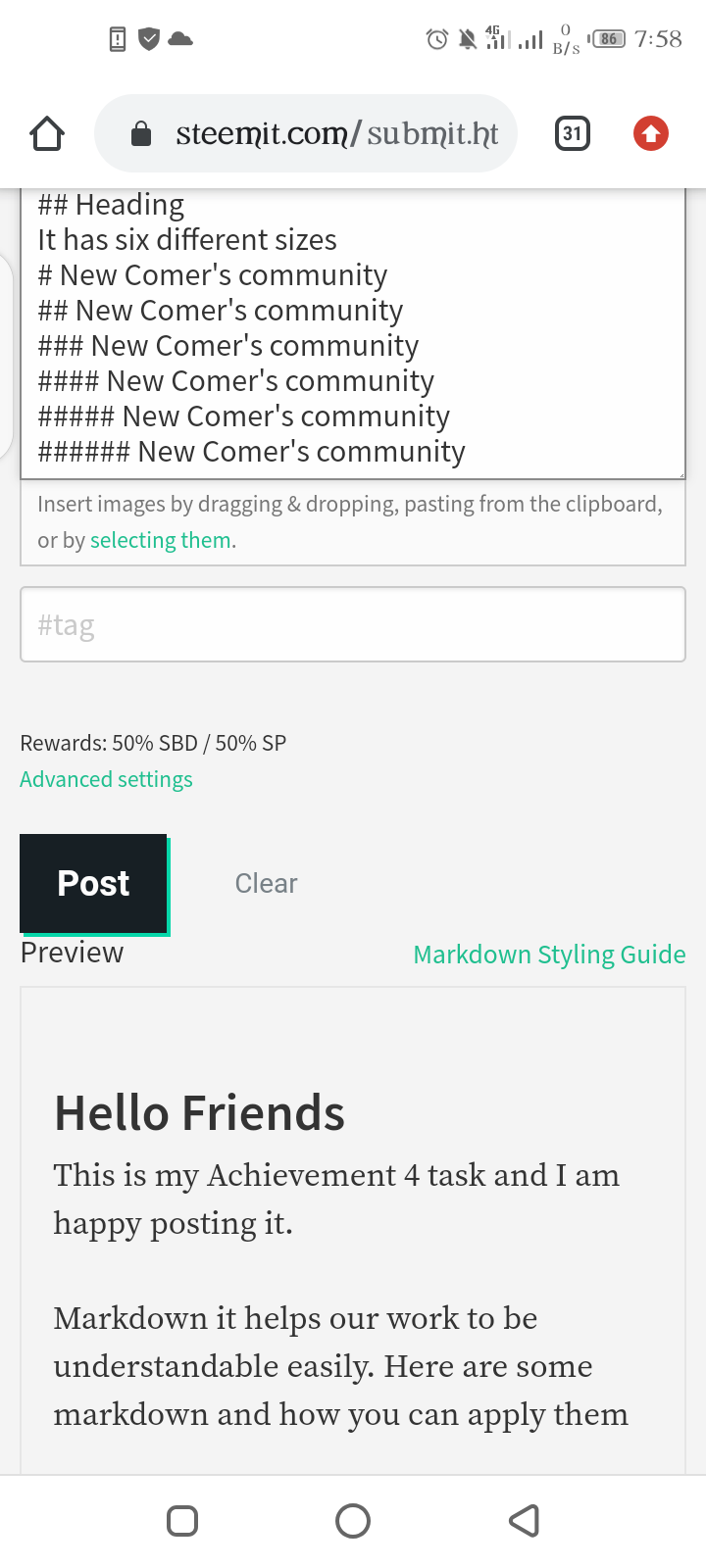Go to the browser home page
Image resolution: width=706 pixels, height=1568 pixels.
click(x=47, y=133)
